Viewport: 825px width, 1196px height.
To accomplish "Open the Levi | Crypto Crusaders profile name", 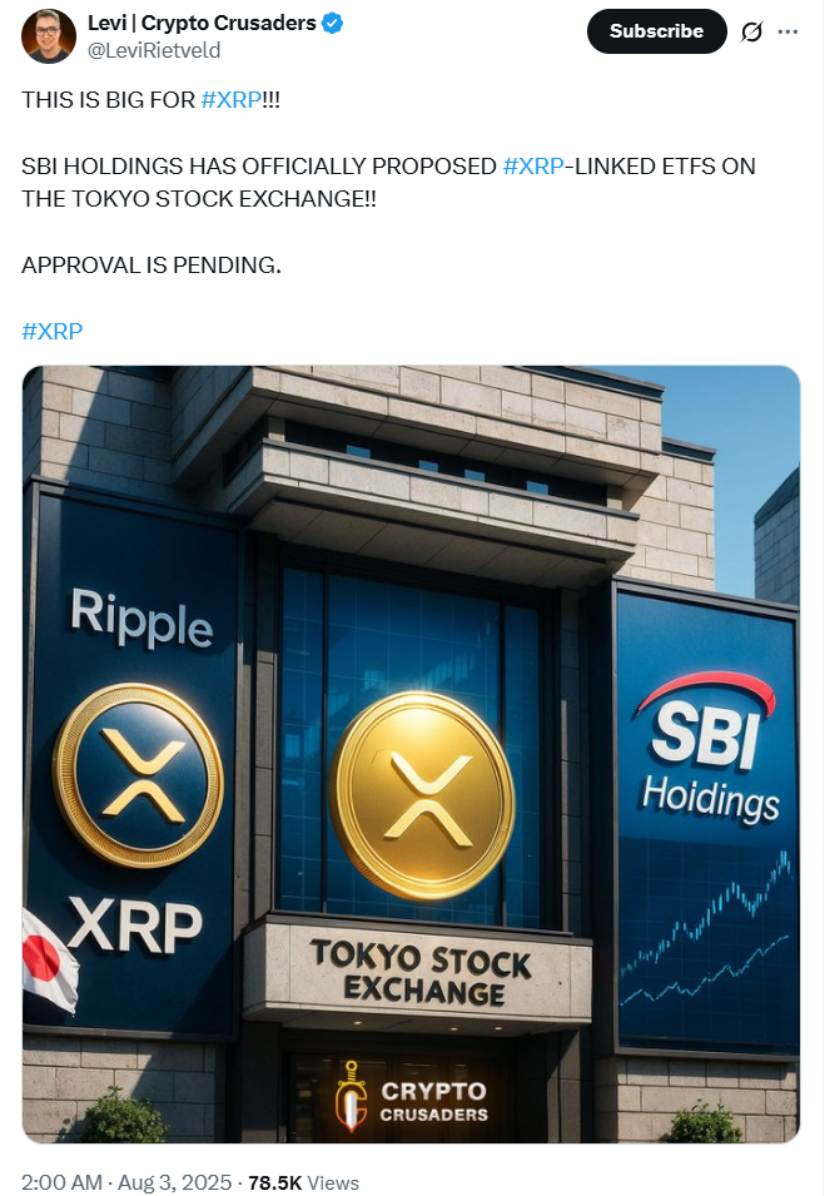I will pyautogui.click(x=201, y=23).
